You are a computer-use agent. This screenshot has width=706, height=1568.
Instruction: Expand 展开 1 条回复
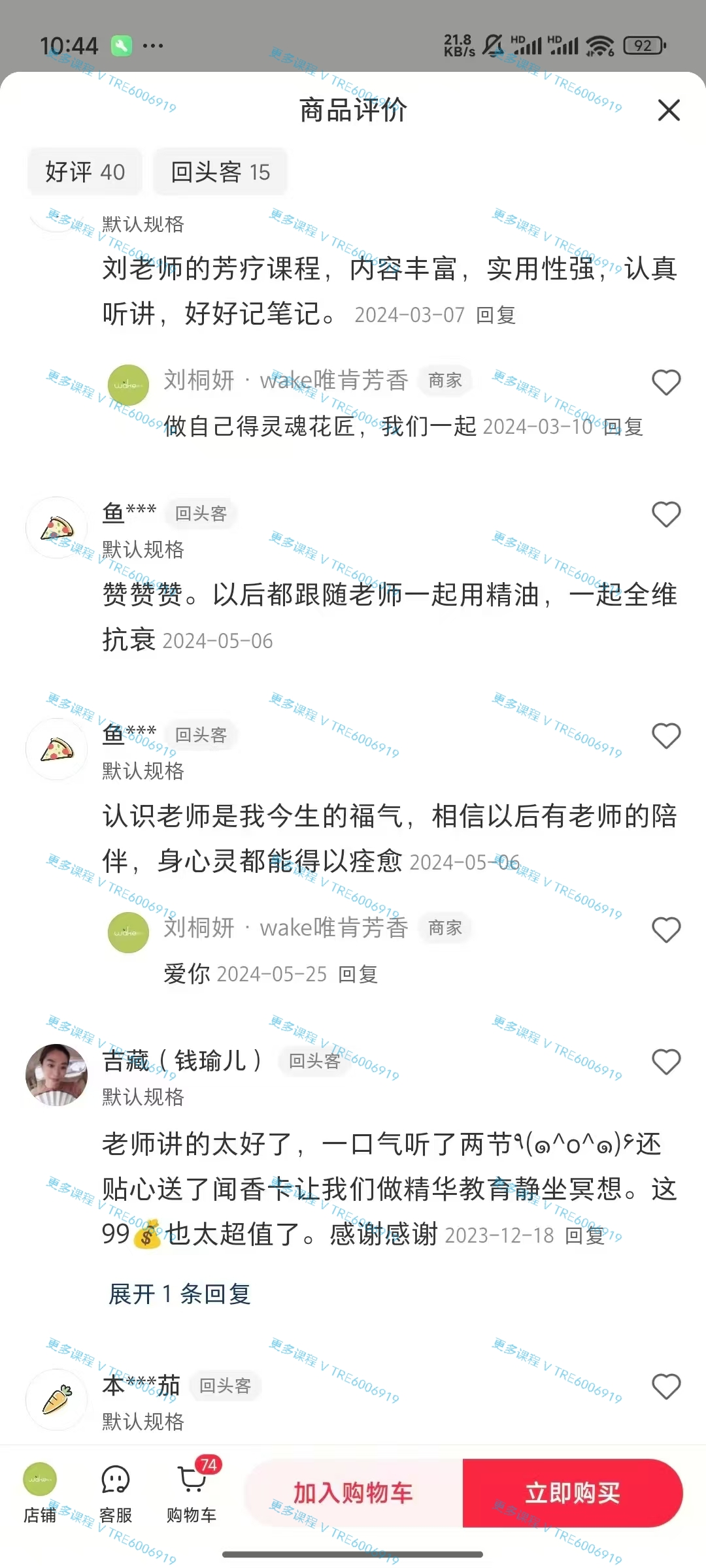180,1294
